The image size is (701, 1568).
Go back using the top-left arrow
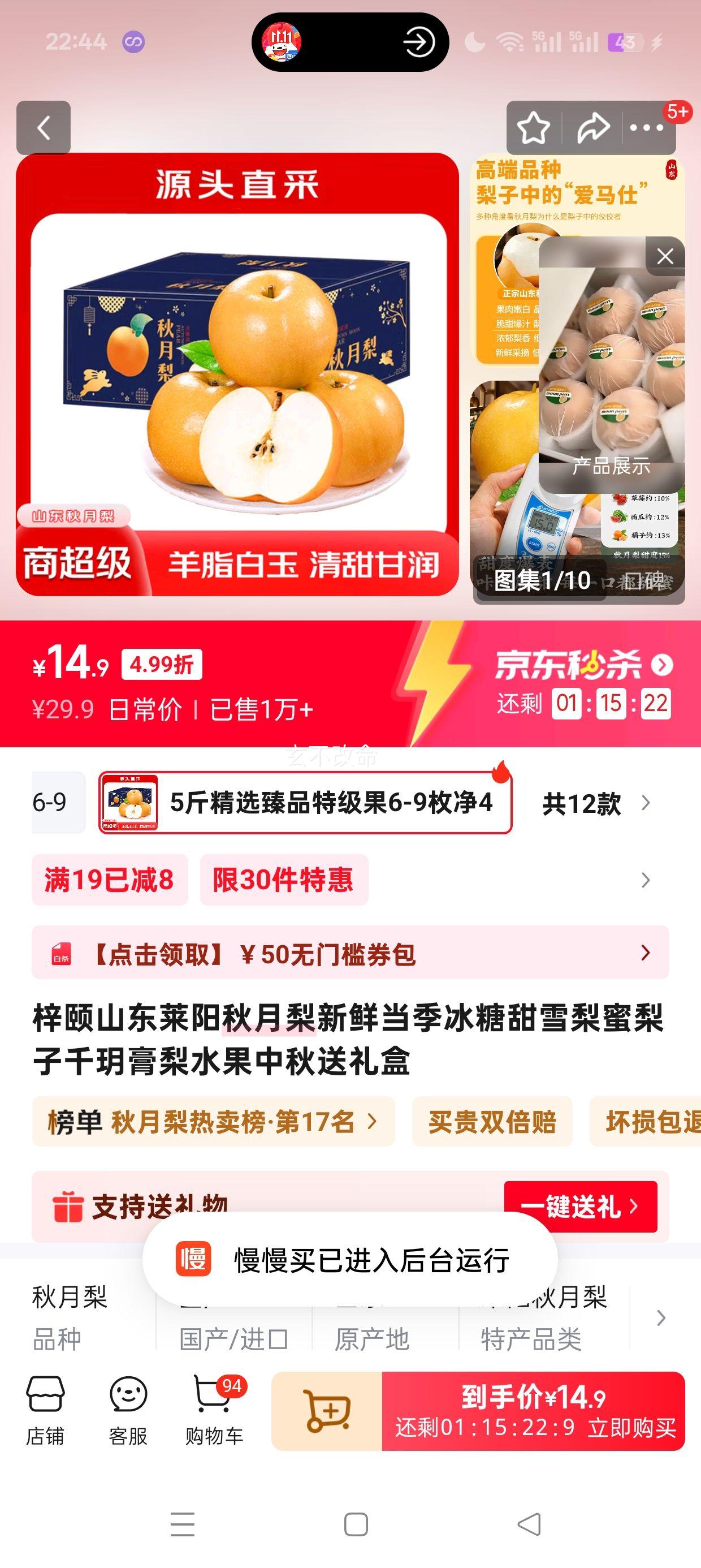43,128
